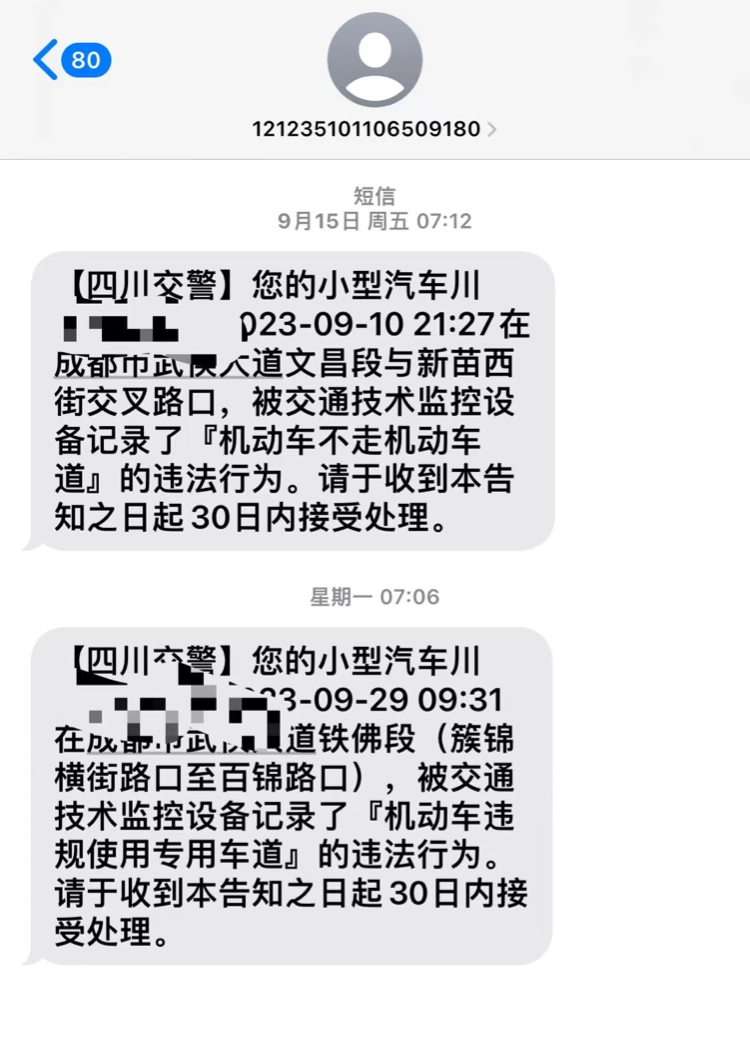The width and height of the screenshot is (750, 1058).
Task: Open details for sender 12123510106509180
Action: pyautogui.click(x=374, y=129)
